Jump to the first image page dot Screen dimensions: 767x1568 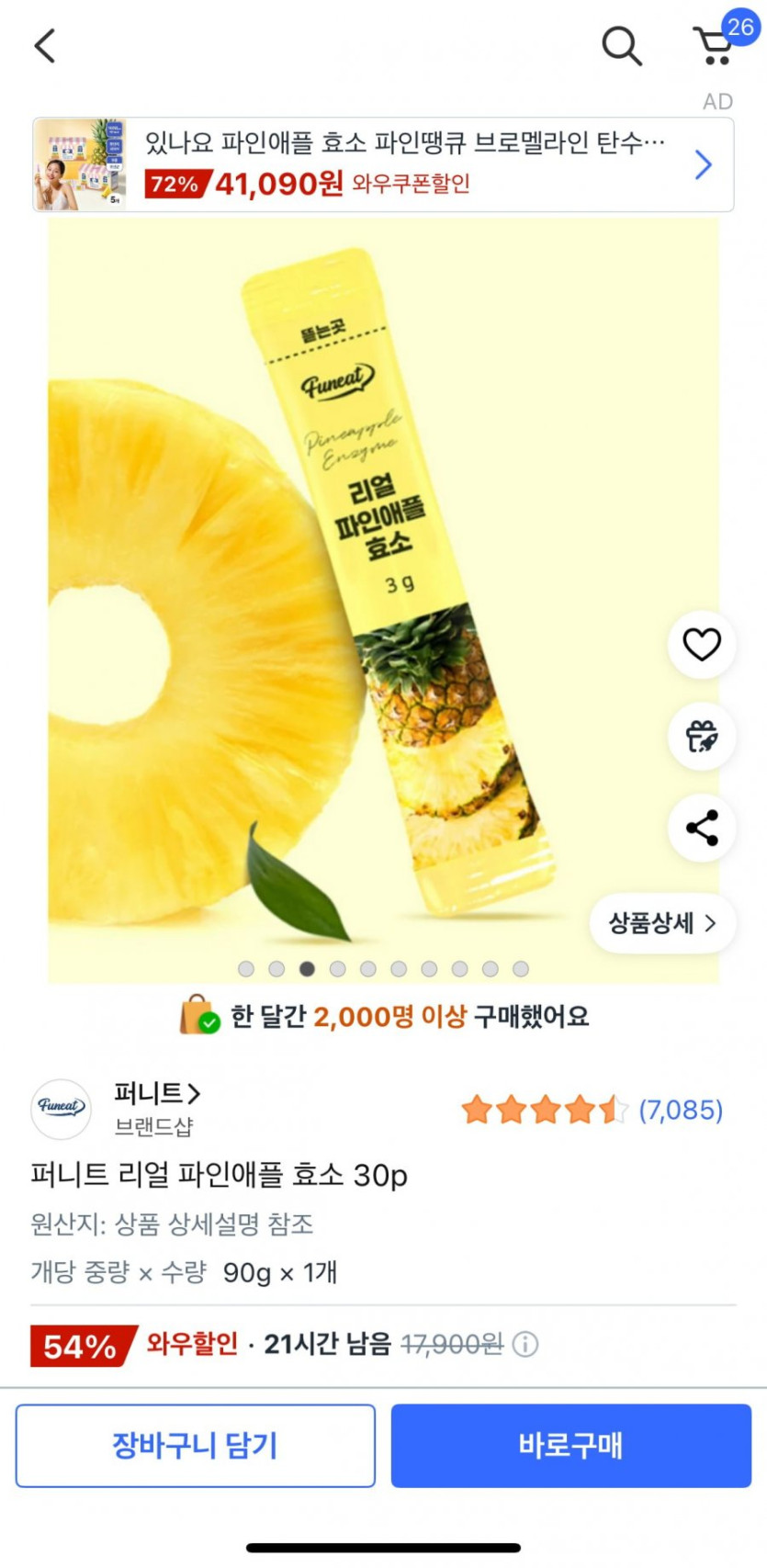[246, 968]
